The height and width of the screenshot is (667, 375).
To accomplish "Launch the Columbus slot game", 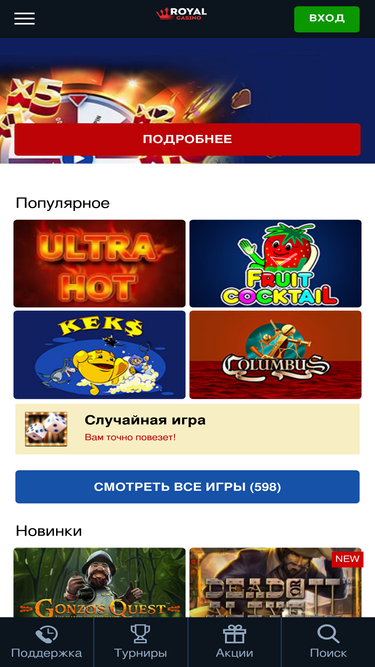I will point(276,355).
